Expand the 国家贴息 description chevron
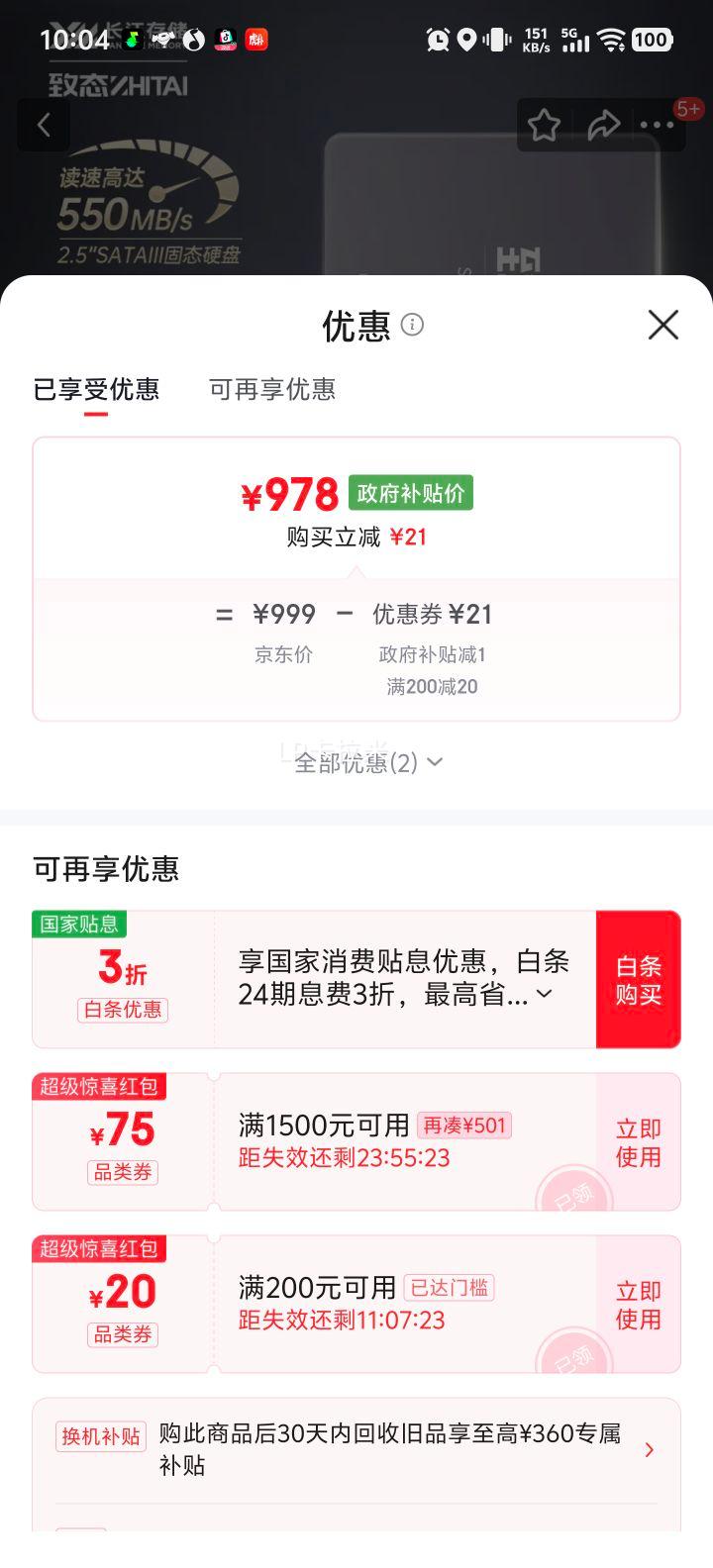Viewport: 713px width, 1568px height. coord(545,995)
